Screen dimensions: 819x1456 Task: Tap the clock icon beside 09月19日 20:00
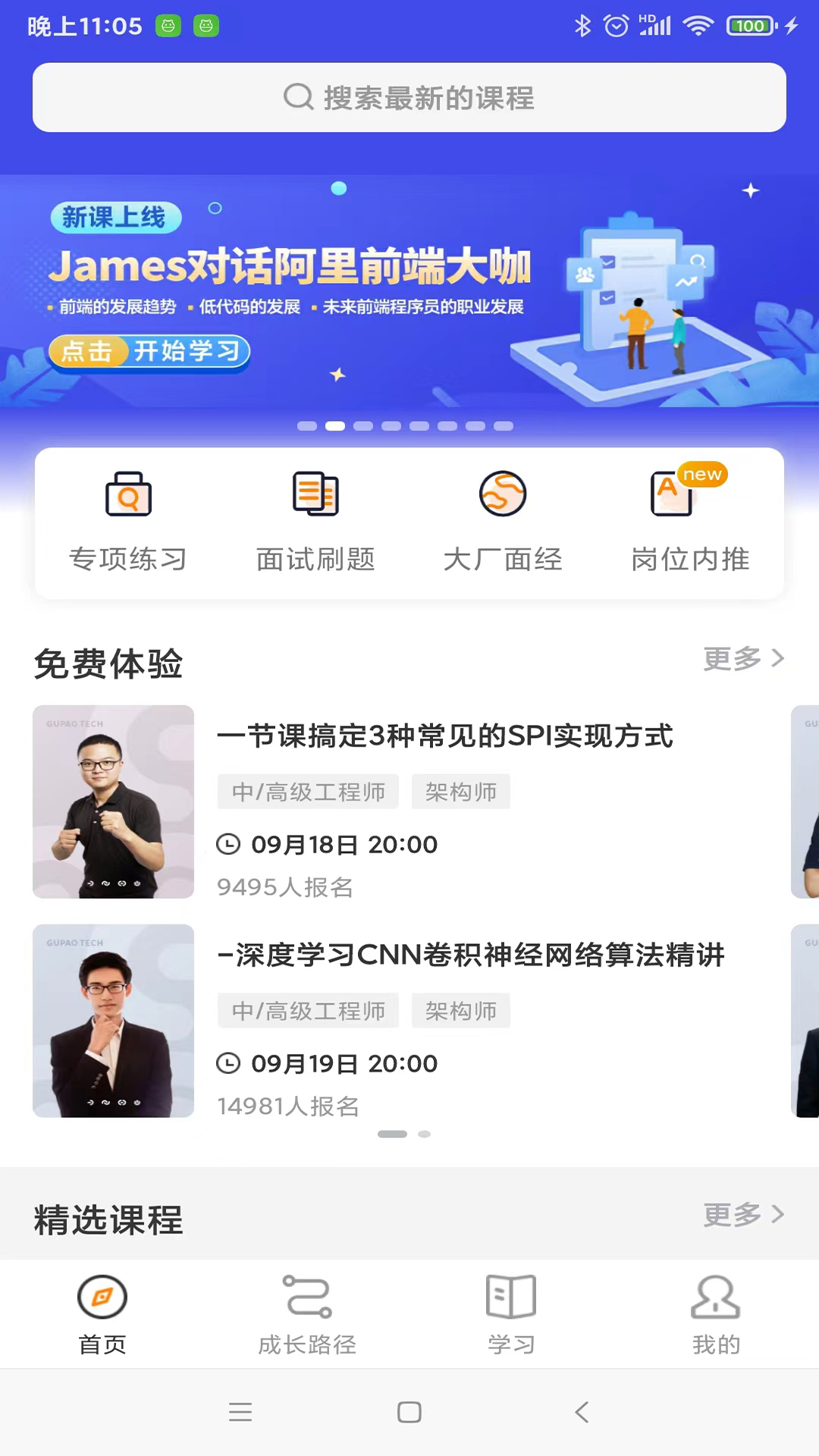[229, 1063]
